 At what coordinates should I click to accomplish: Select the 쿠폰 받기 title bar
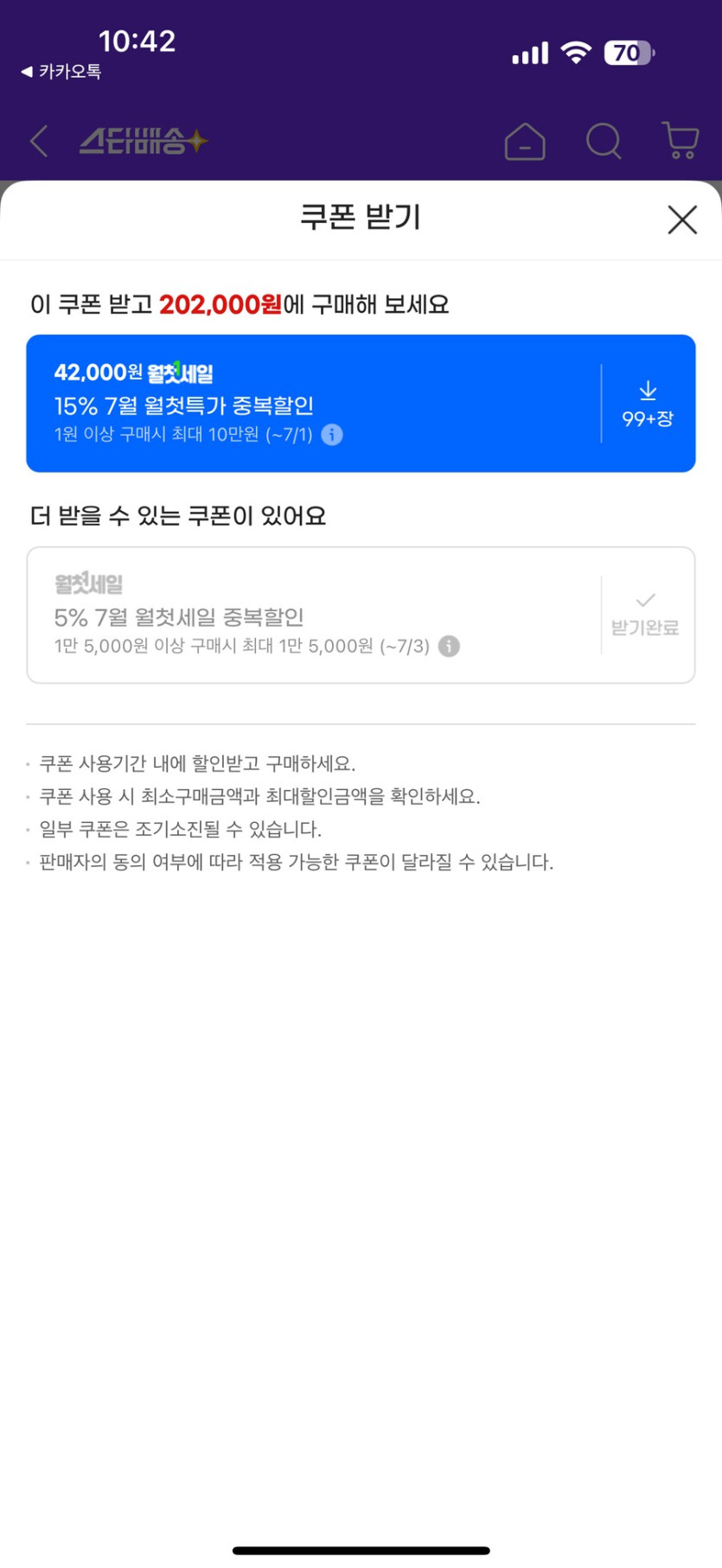[x=361, y=218]
